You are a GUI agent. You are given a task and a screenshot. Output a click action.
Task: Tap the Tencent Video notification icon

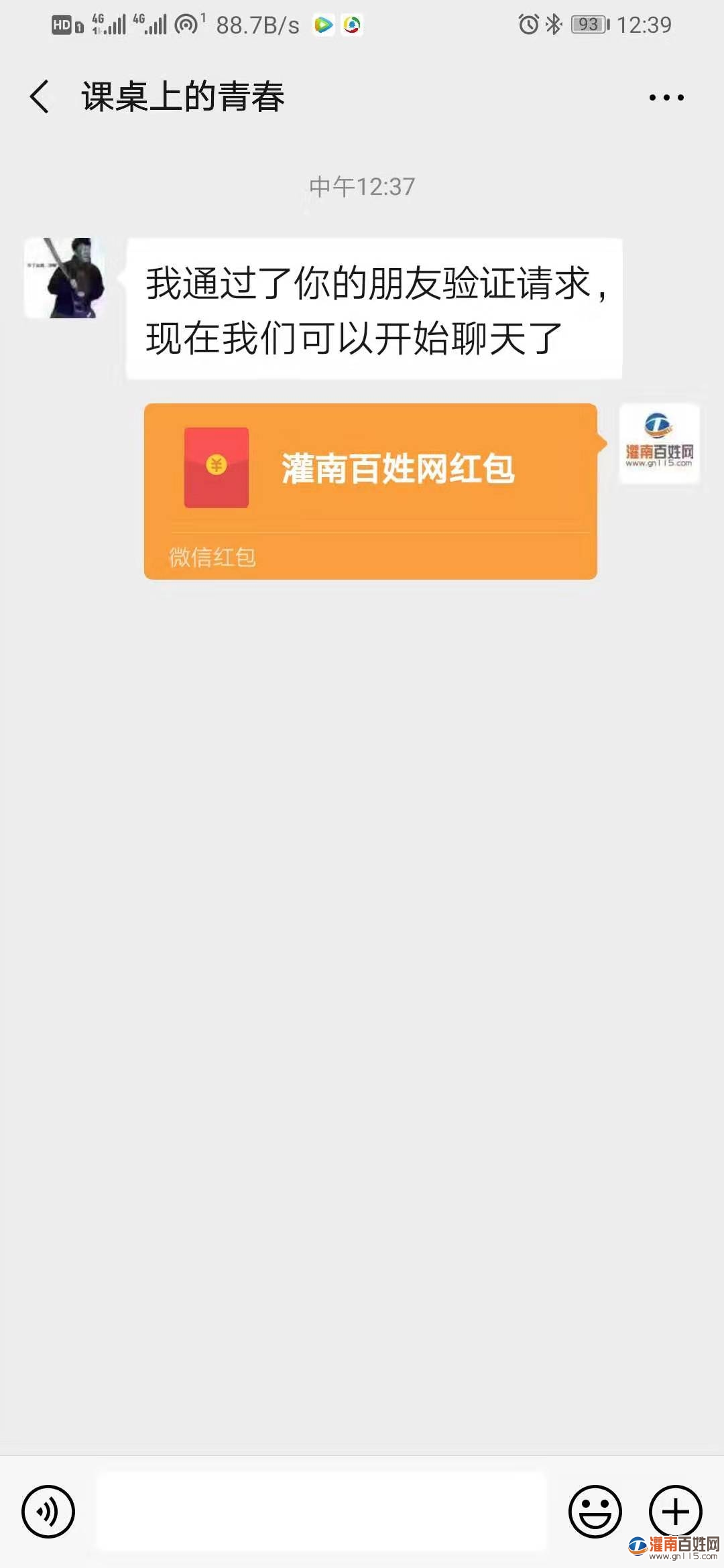pos(324,25)
